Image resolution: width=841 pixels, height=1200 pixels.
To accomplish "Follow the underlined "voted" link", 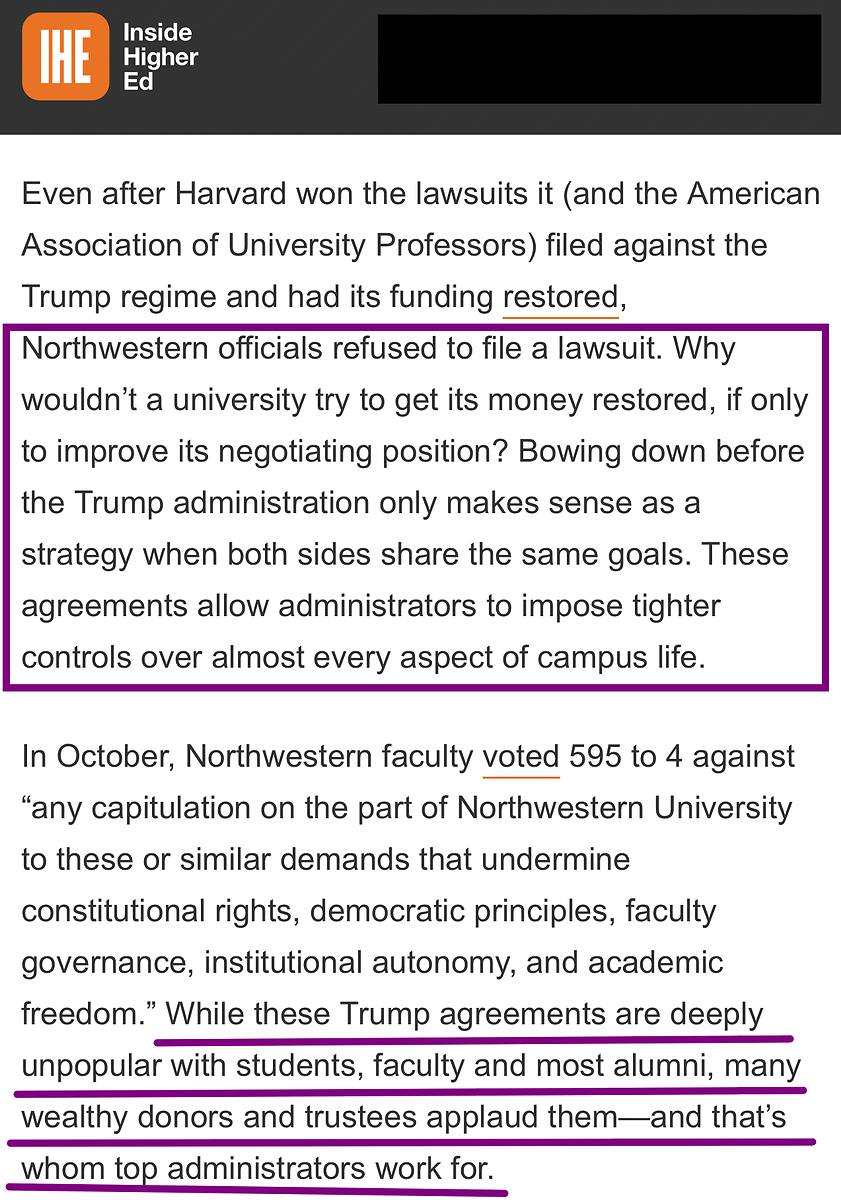I will click(520, 756).
